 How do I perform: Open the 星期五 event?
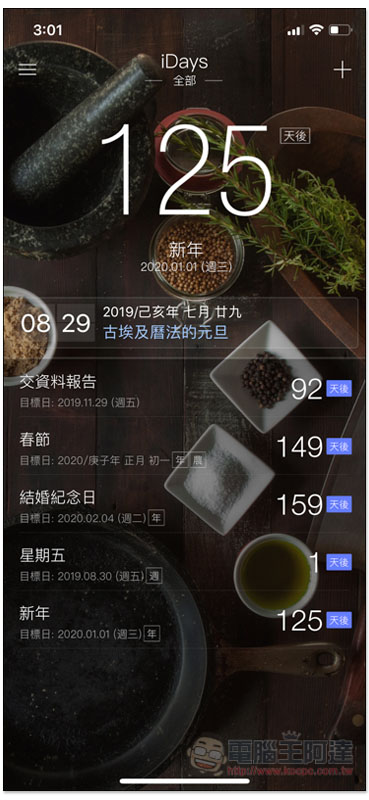[185, 564]
